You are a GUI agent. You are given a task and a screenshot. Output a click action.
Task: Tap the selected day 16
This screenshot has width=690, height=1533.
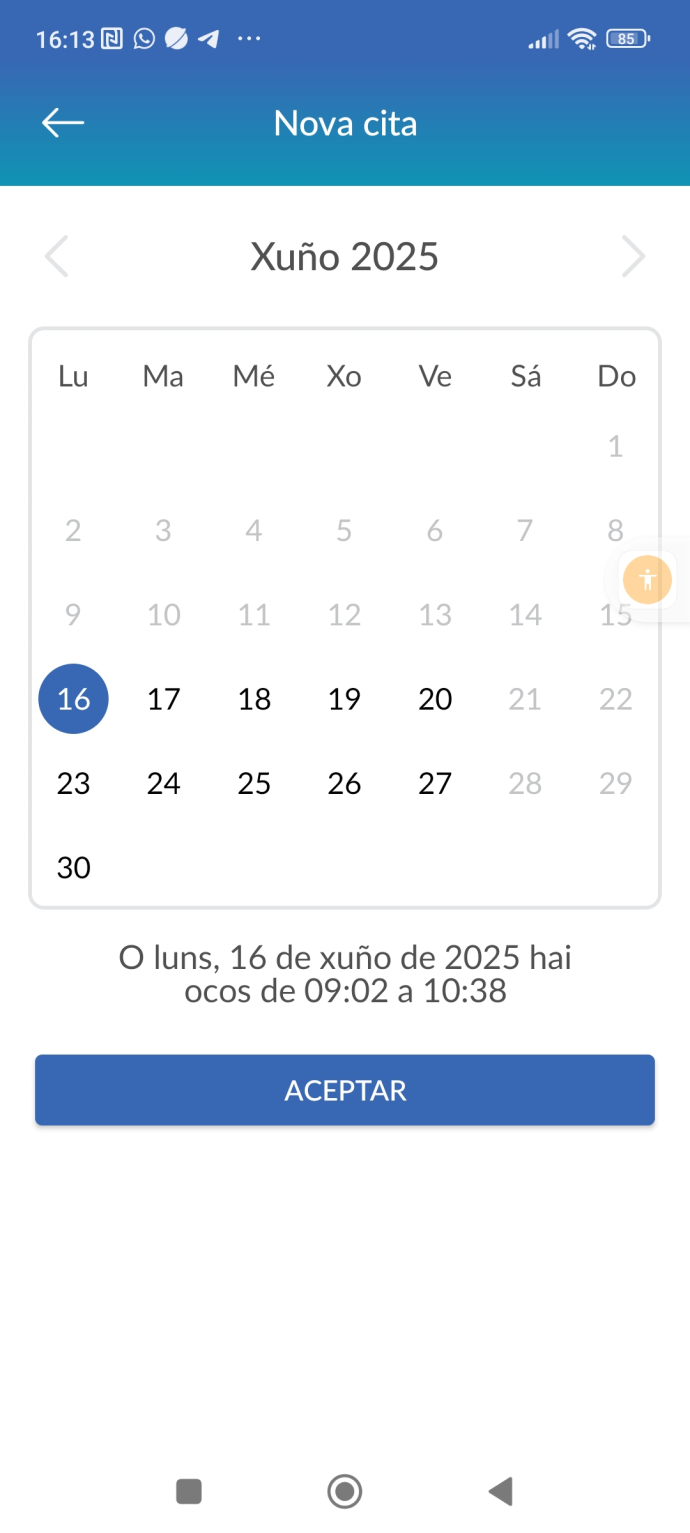click(73, 699)
